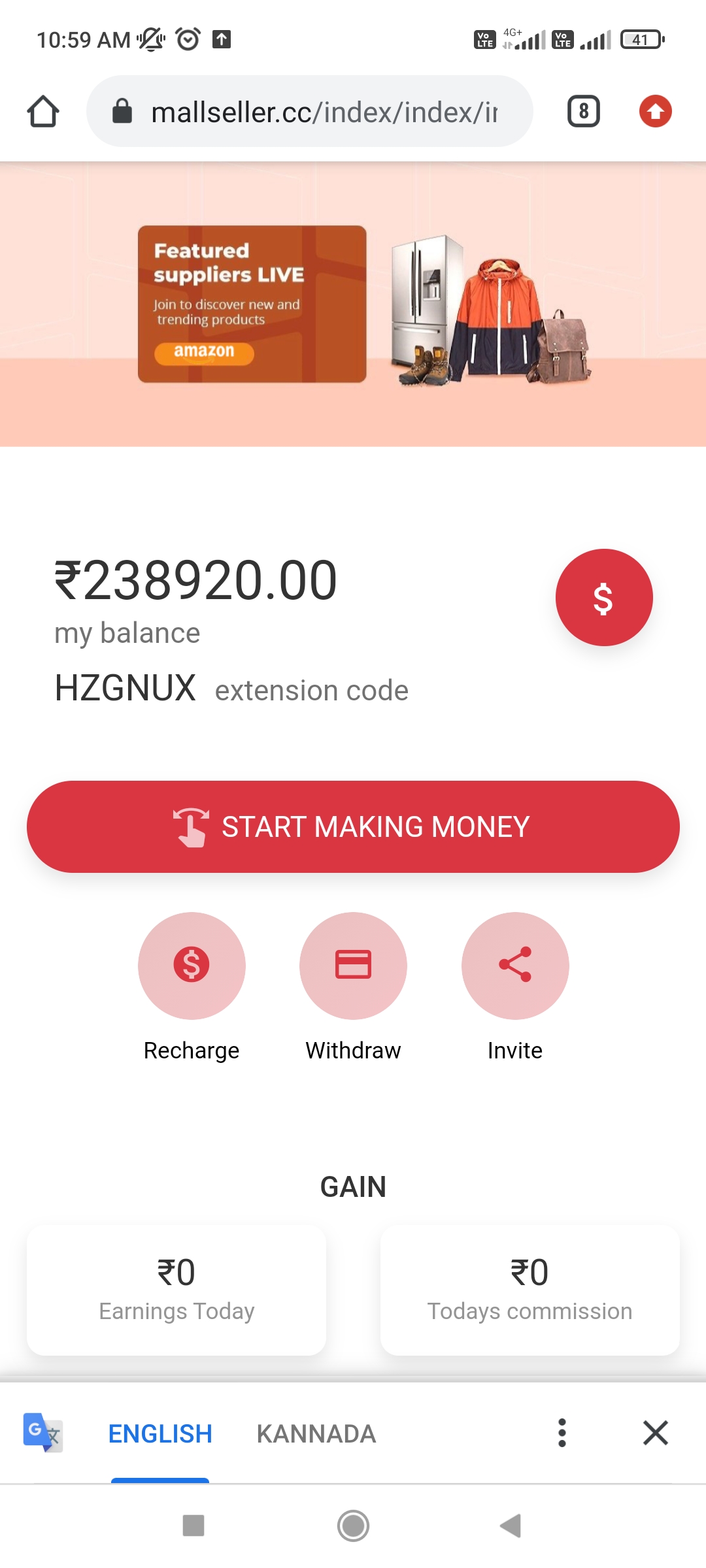The height and width of the screenshot is (1568, 706).
Task: Open translate bar overflow menu
Action: coord(562,1433)
